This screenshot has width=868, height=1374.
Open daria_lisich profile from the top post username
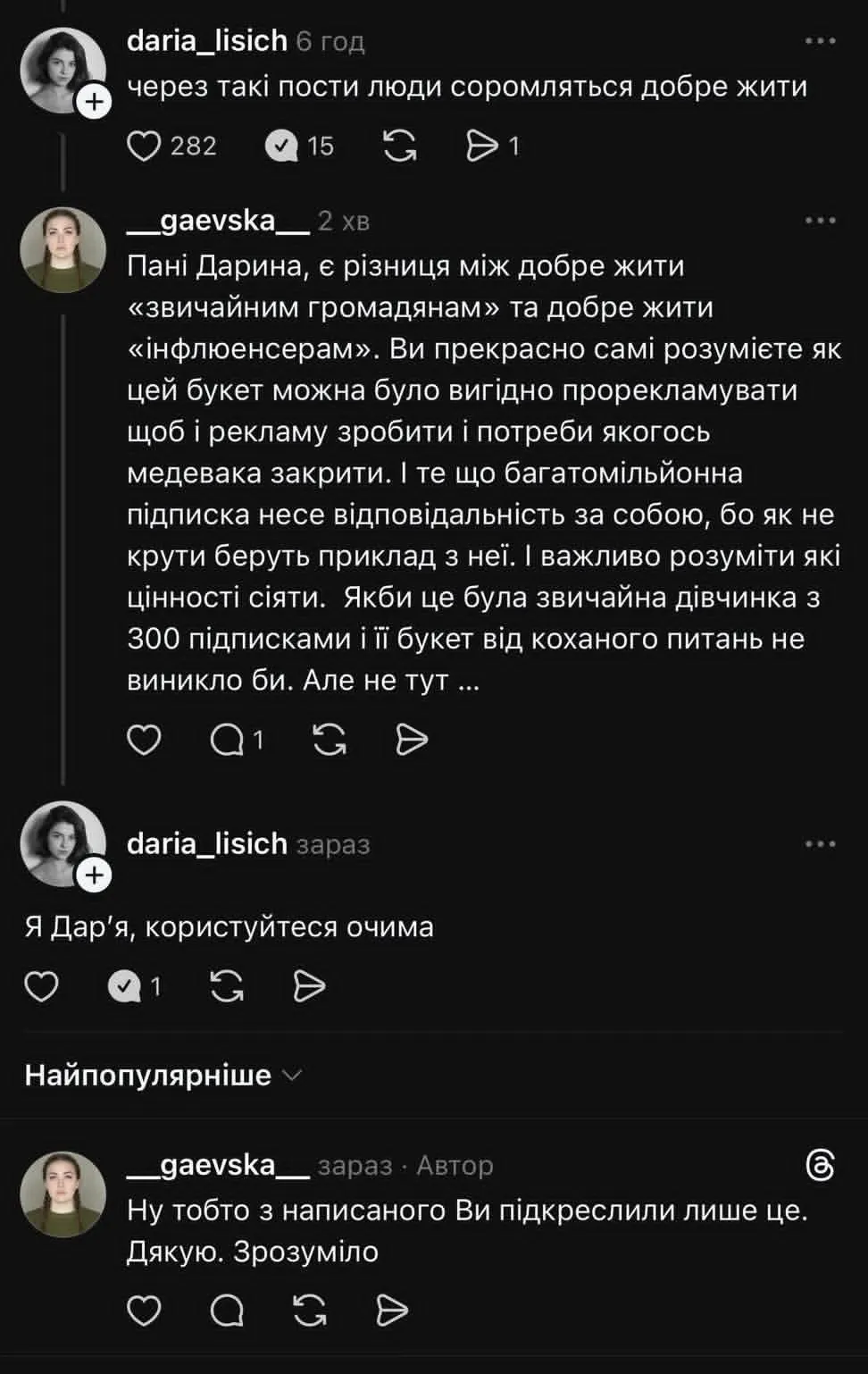point(207,41)
